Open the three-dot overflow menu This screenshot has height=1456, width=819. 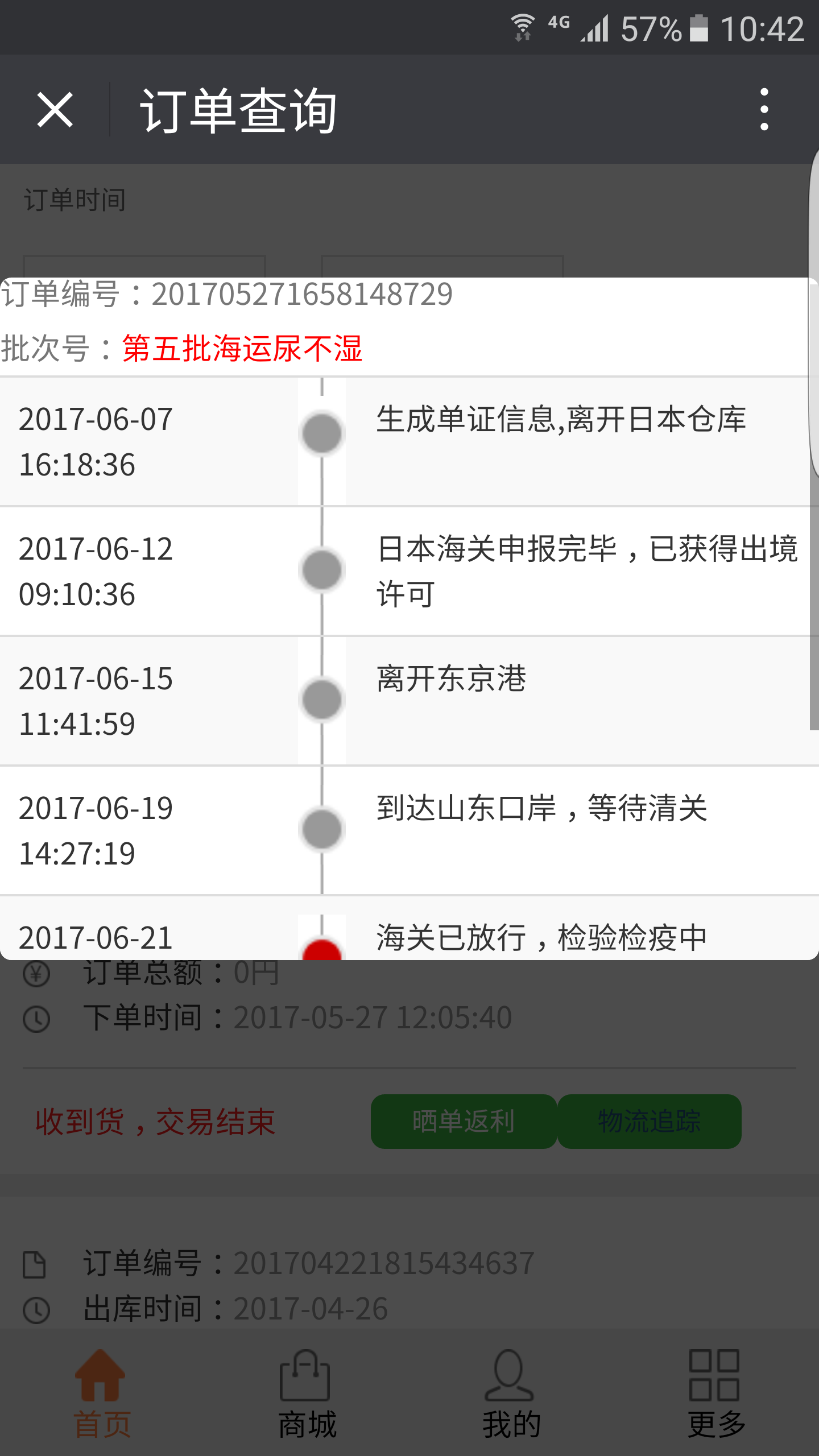(x=764, y=109)
